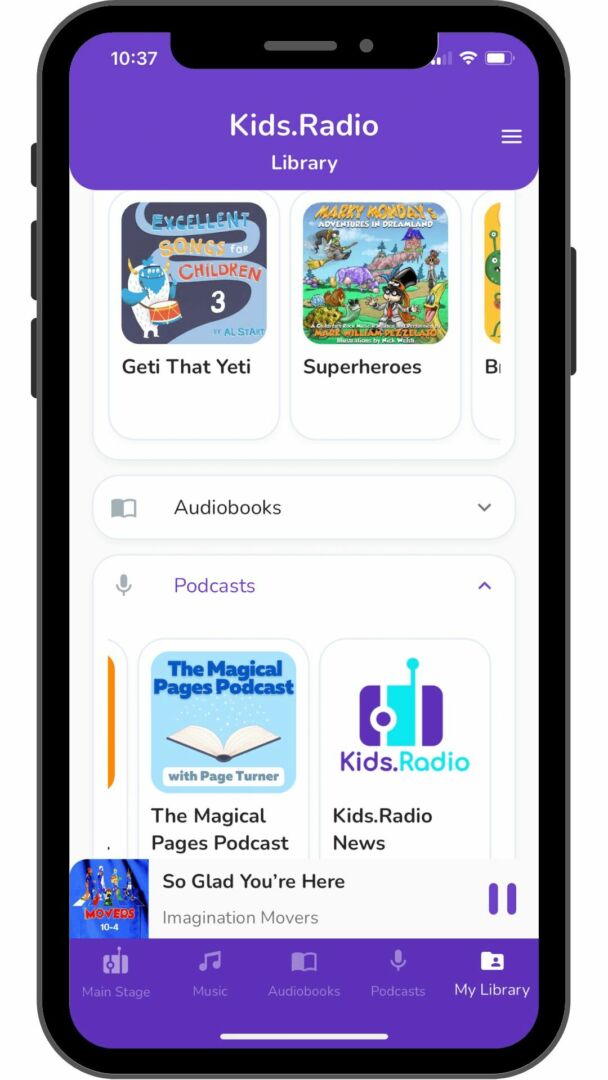Pause So Glad You're Here

point(502,899)
